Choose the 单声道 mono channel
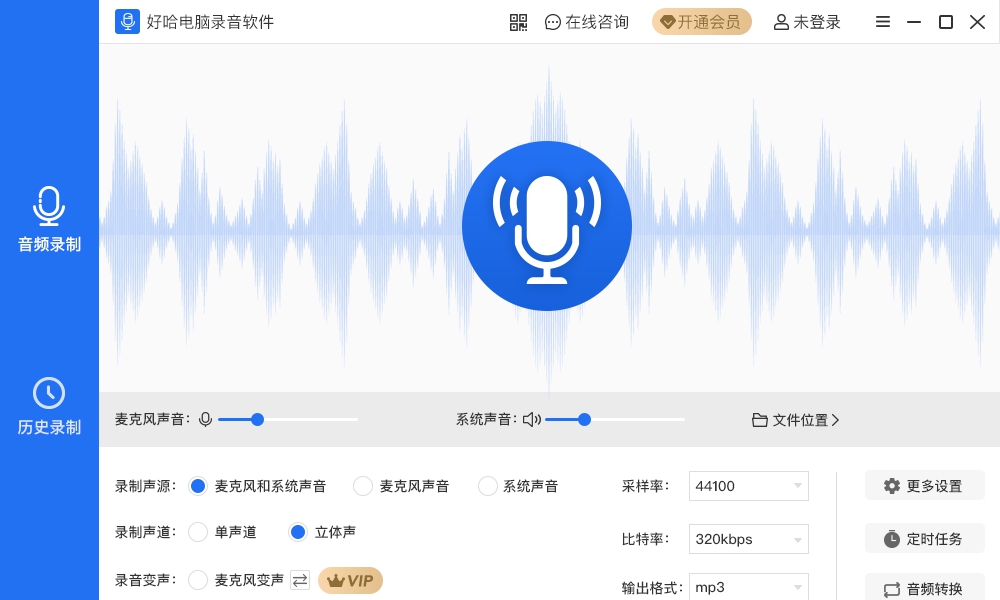 point(198,532)
